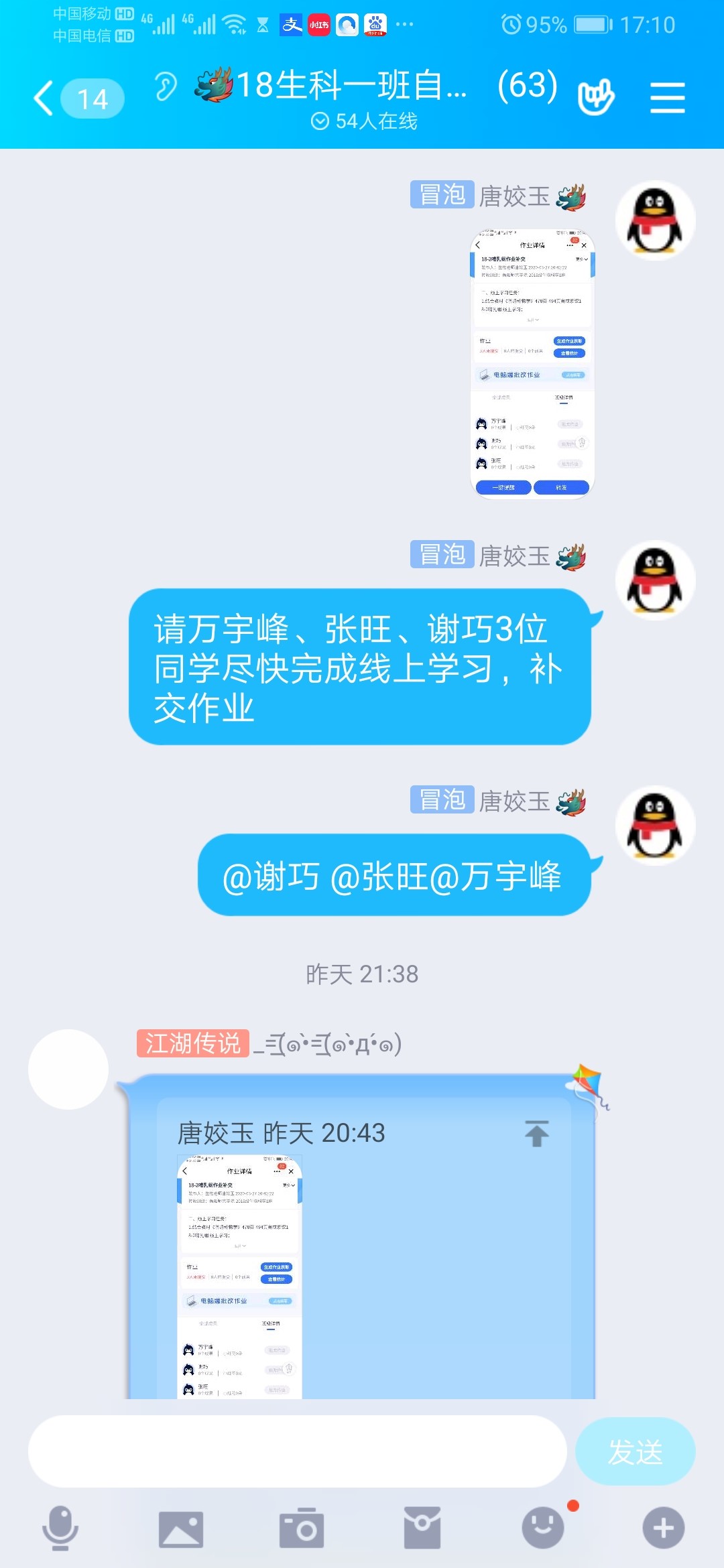Viewport: 724px width, 1568px height.
Task: Open the red packet icon
Action: (422, 1528)
